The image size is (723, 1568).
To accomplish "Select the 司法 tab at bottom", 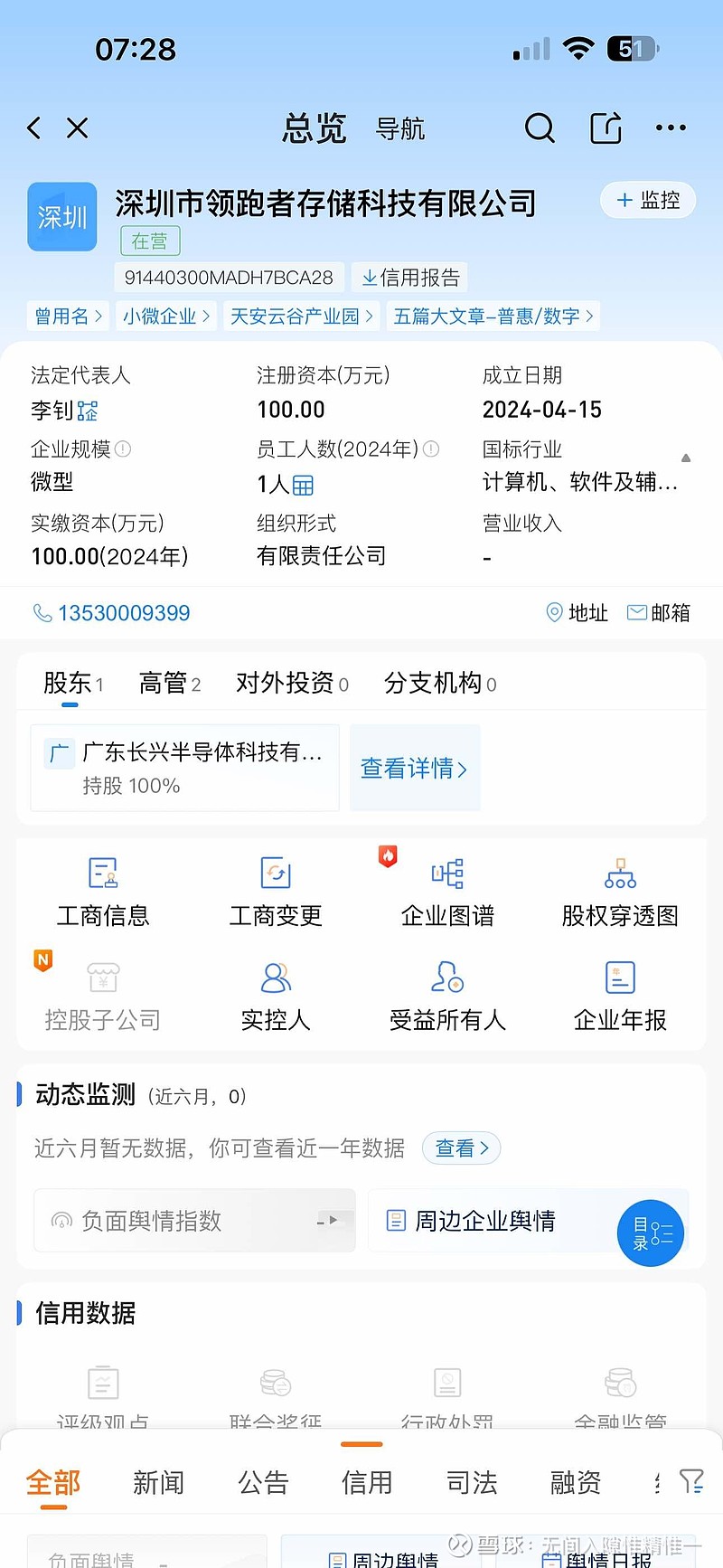I will (470, 1482).
